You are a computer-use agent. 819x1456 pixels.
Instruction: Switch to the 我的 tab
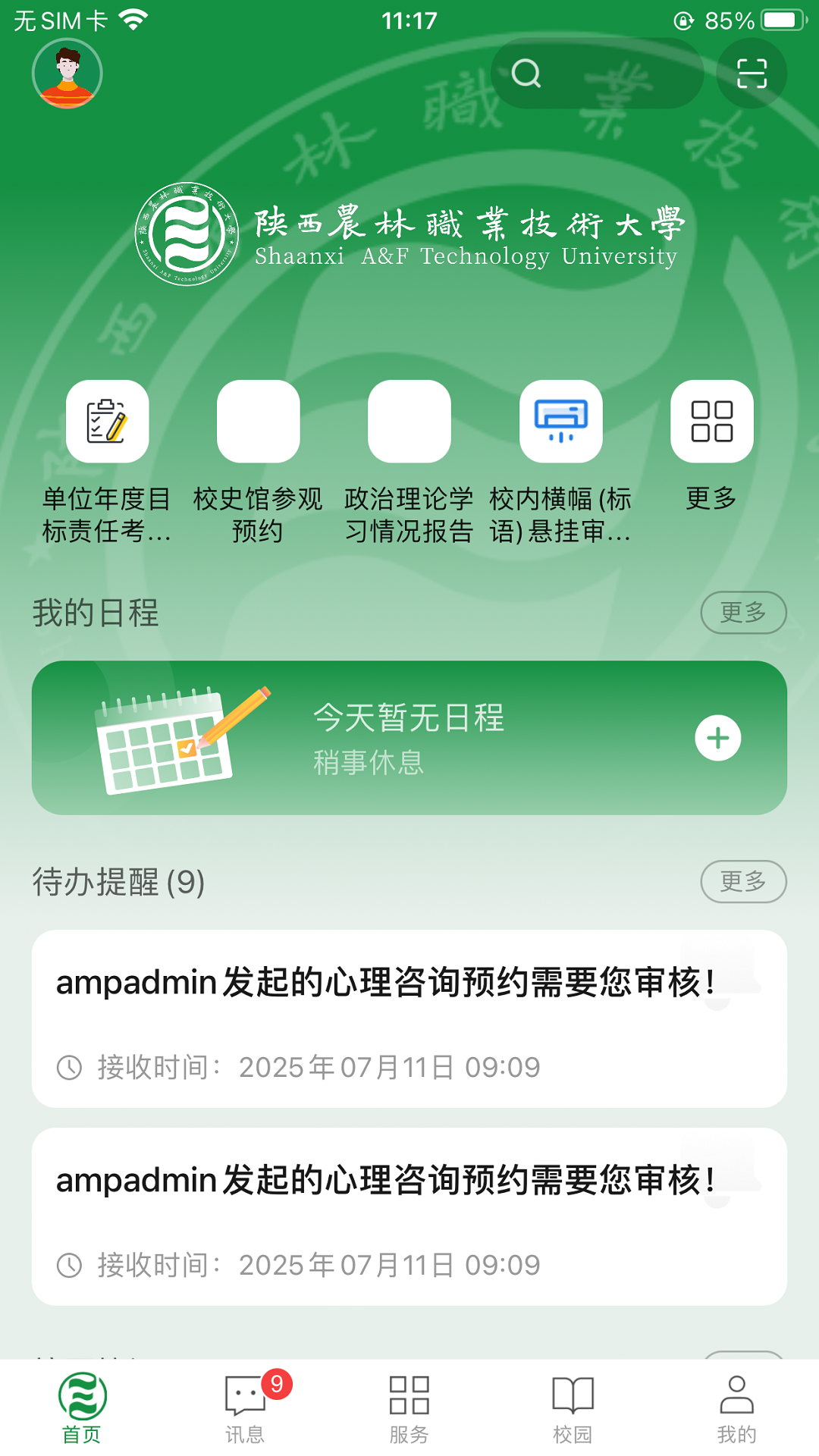point(736,1407)
